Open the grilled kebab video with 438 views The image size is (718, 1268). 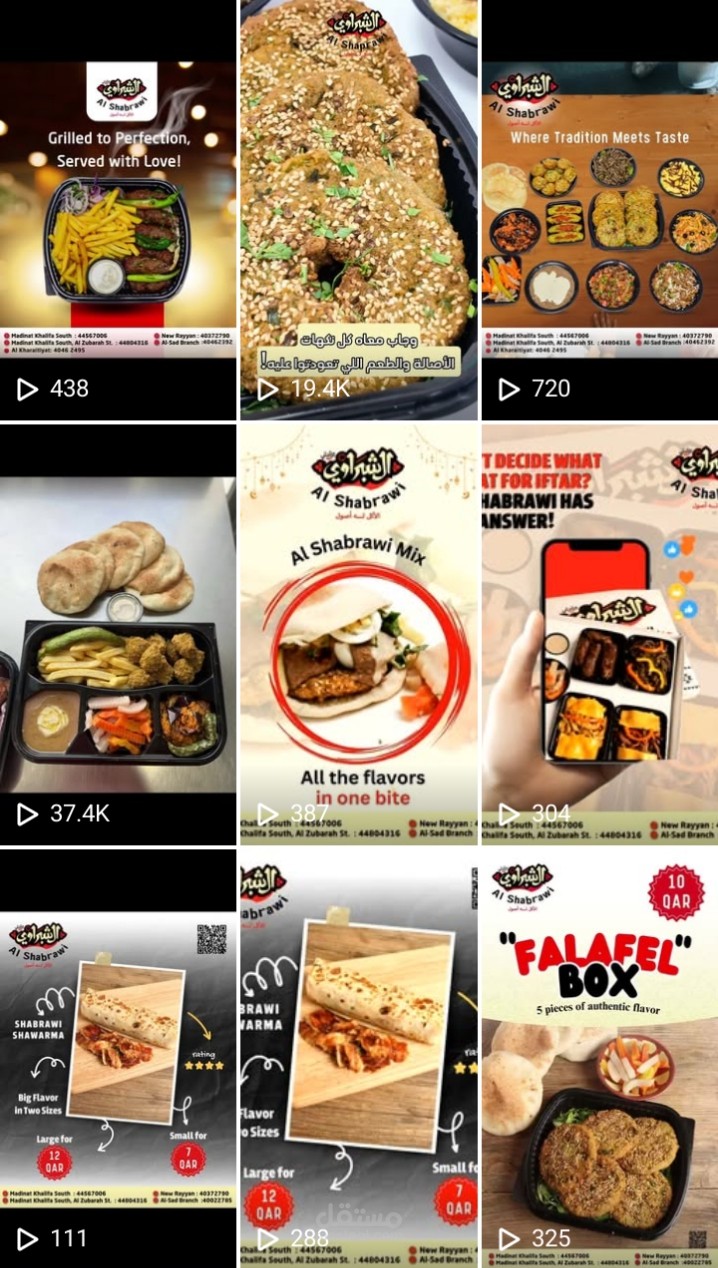point(118,210)
